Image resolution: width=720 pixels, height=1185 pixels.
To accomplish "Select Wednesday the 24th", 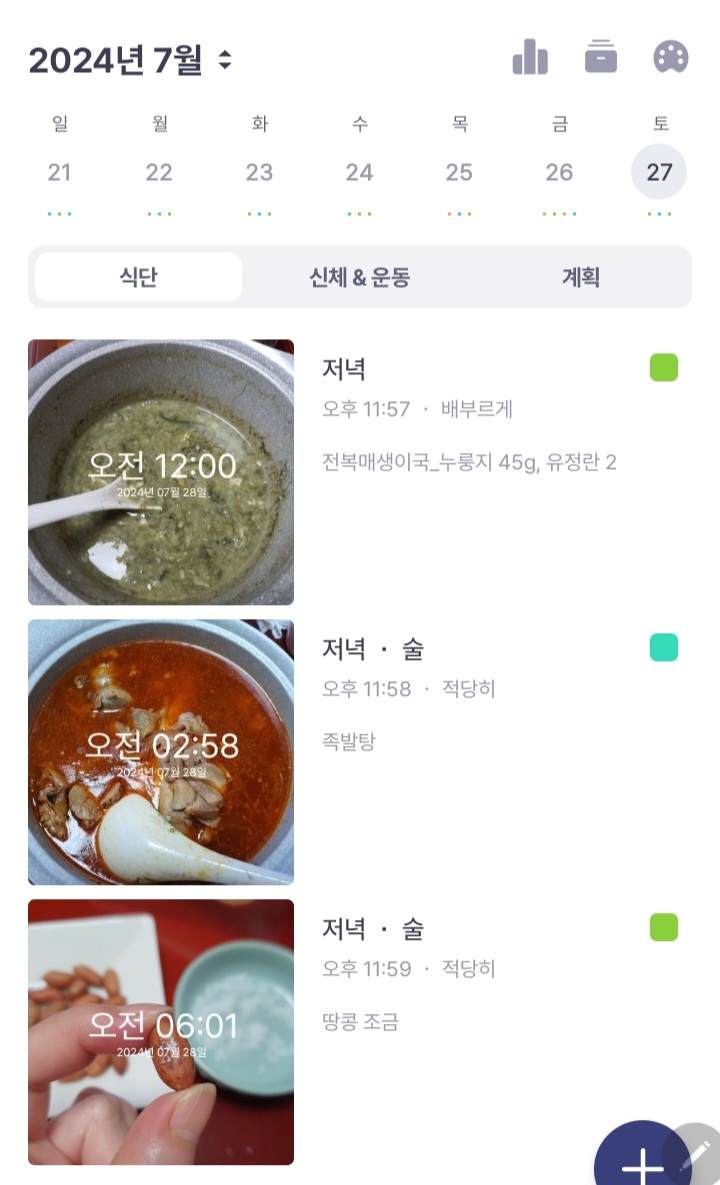I will (359, 172).
